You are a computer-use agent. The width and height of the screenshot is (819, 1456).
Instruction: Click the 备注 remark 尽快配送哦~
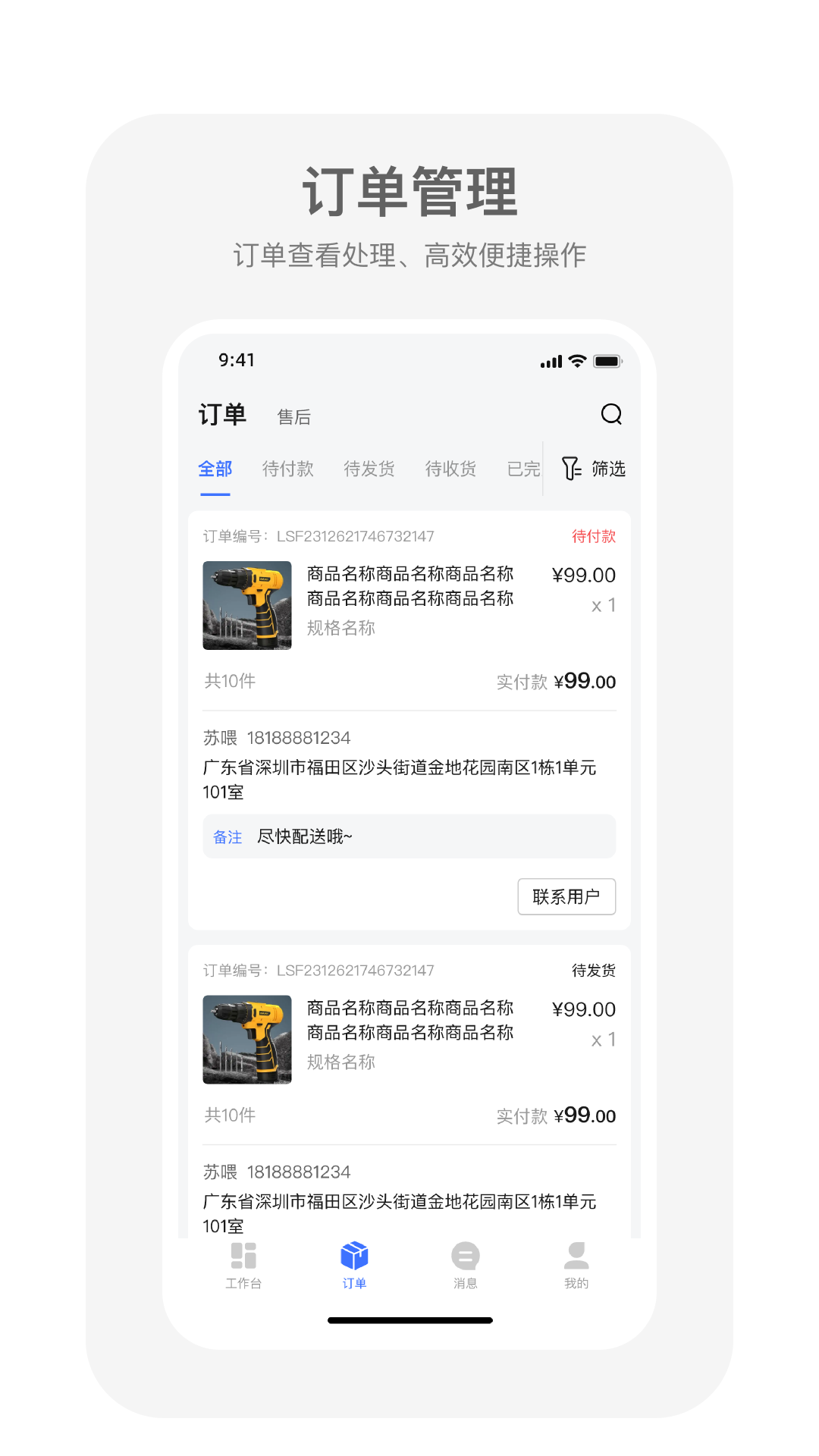[x=409, y=836]
